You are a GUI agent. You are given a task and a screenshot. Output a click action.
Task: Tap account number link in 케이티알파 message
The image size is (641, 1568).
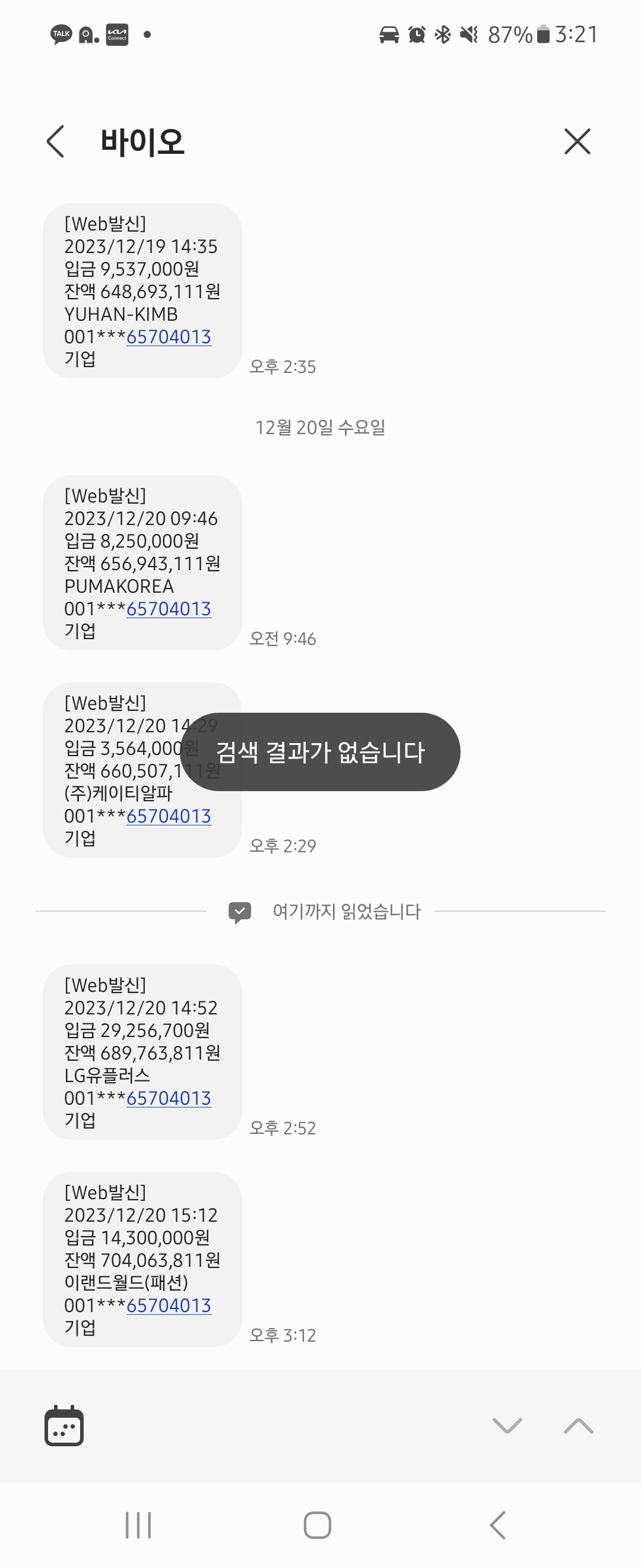169,815
